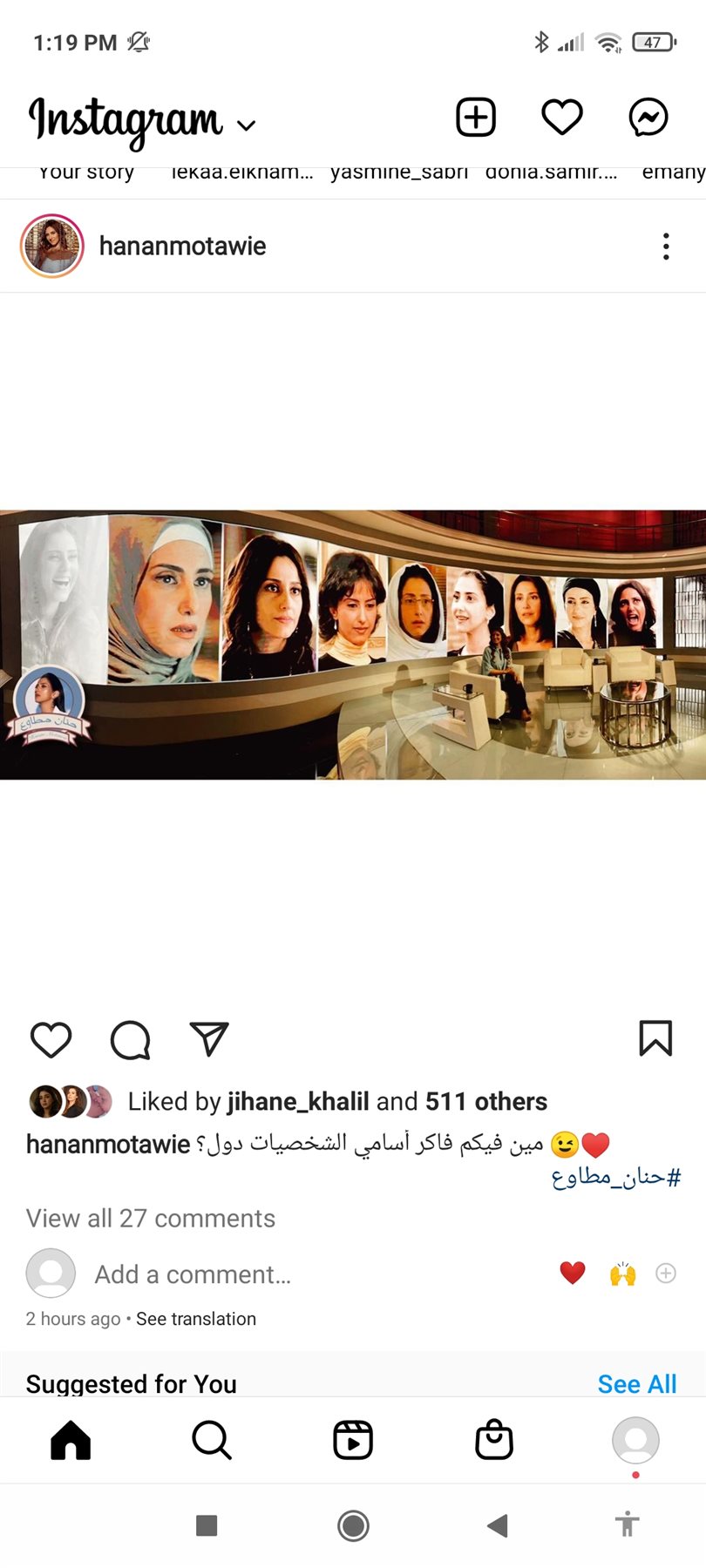
Task: Create a new post with plus icon
Action: tap(476, 118)
